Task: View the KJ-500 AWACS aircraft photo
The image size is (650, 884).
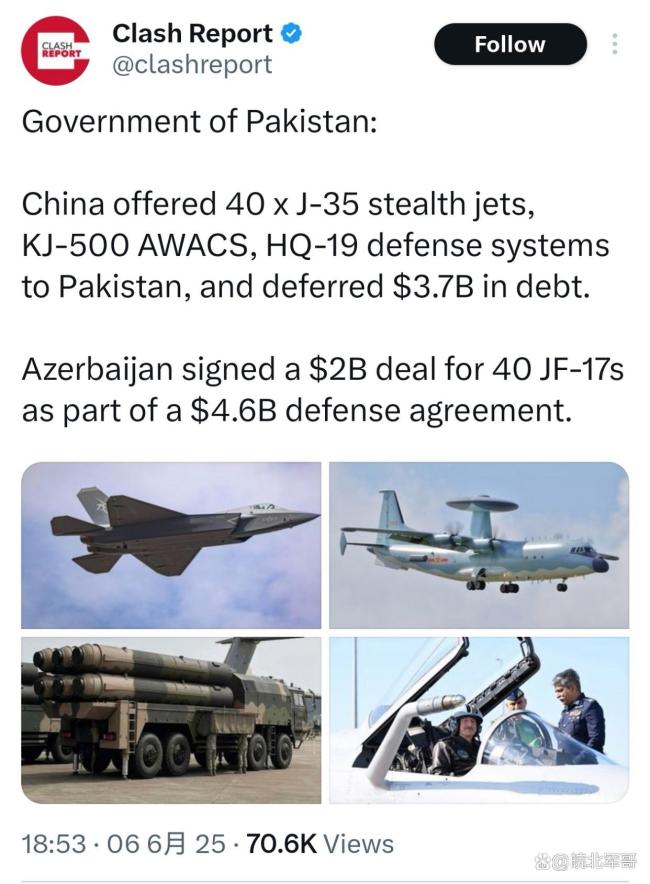Action: [x=479, y=544]
